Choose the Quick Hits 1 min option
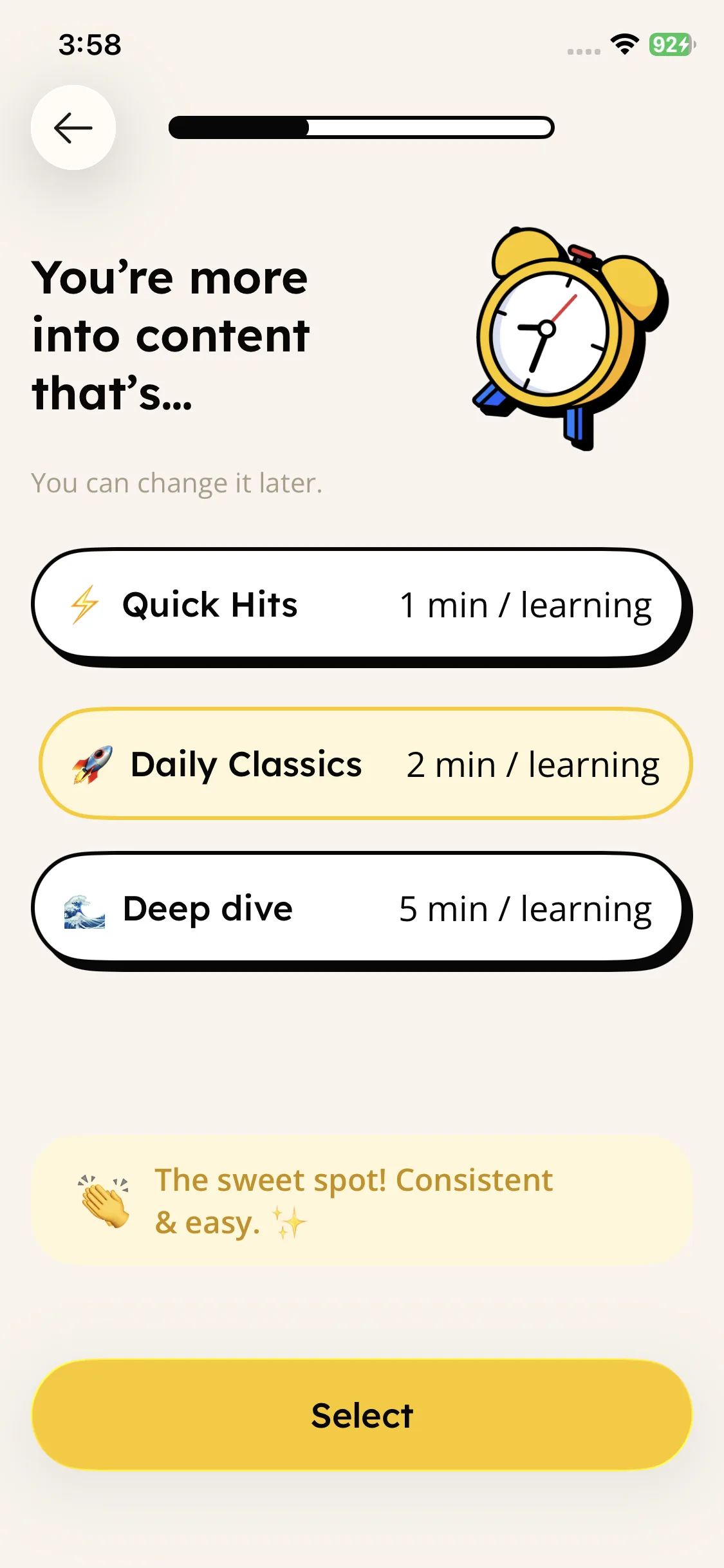Screen dimensions: 724x1568 [358, 605]
